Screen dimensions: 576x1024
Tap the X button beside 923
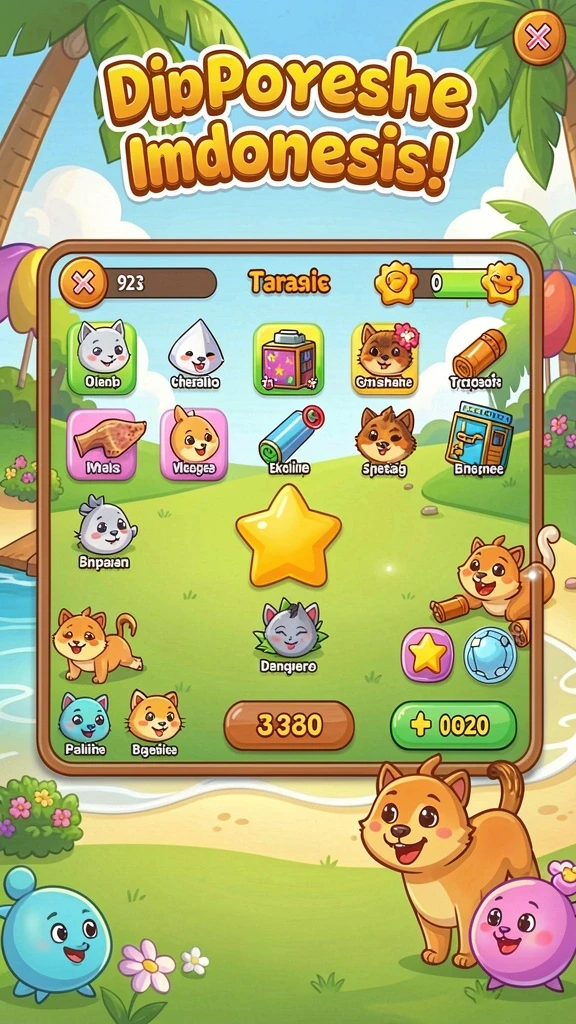point(82,283)
